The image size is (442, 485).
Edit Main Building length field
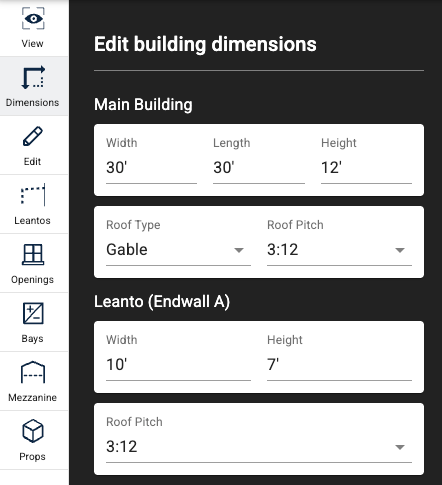(x=259, y=167)
